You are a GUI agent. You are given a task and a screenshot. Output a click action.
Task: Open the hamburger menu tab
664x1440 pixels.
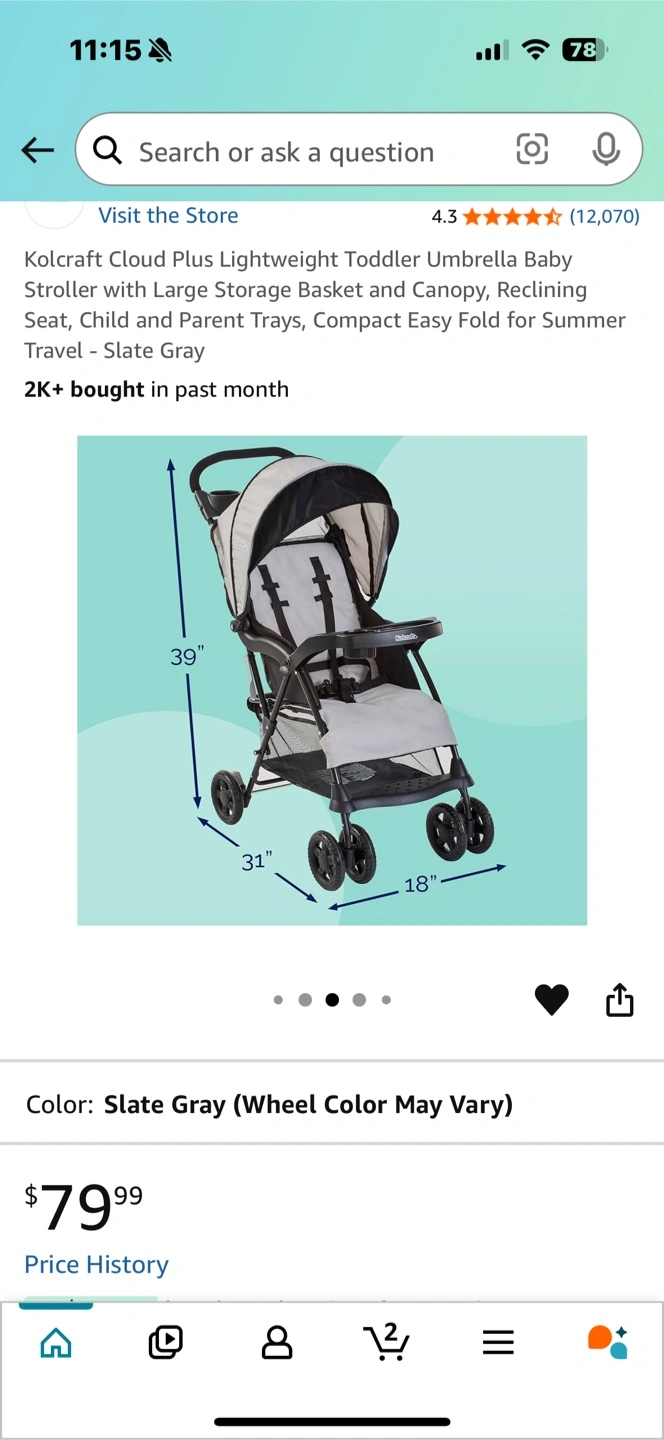tap(498, 1342)
